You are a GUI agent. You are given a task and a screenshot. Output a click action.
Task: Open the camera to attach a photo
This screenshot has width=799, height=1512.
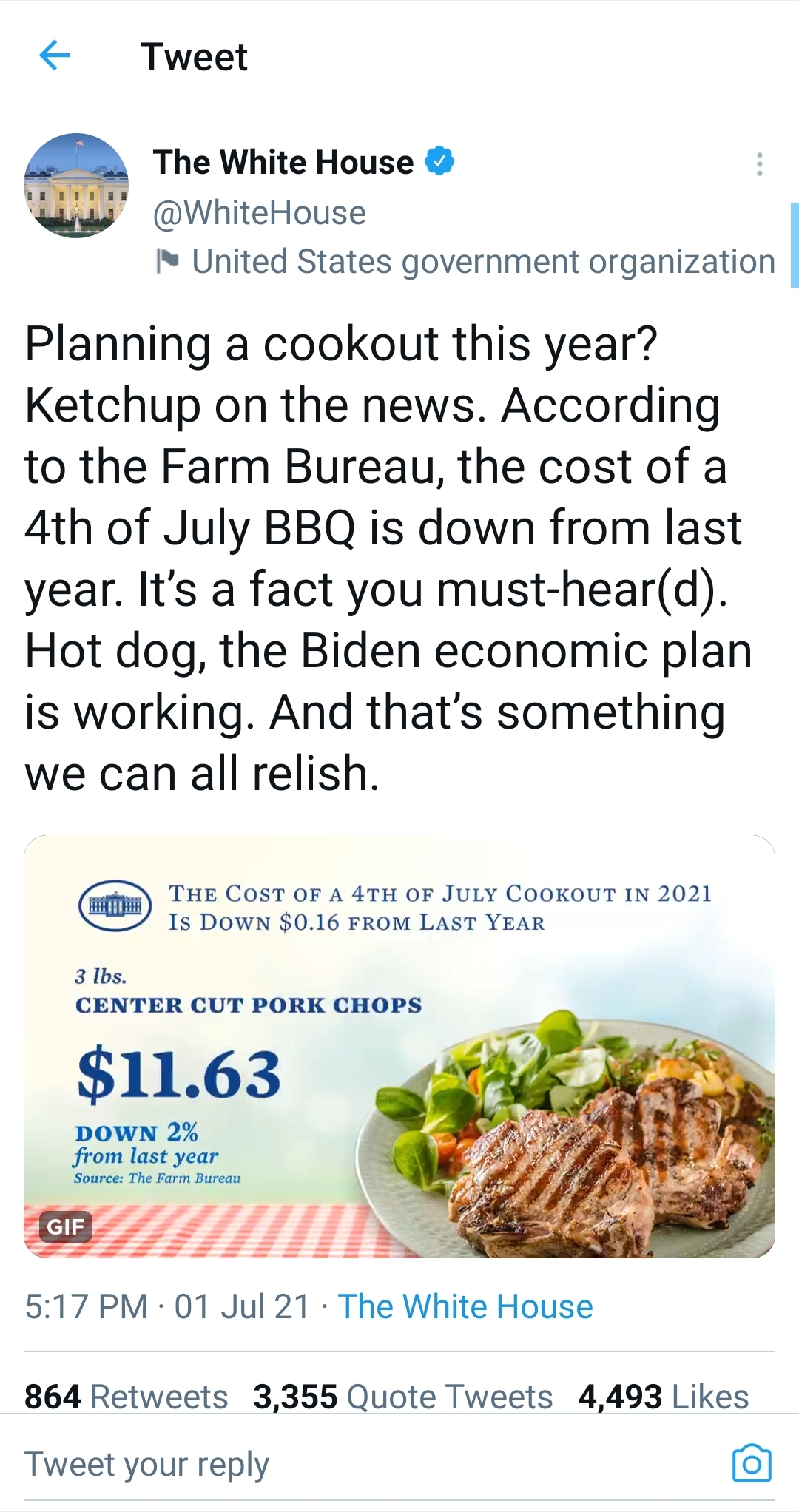[752, 1463]
